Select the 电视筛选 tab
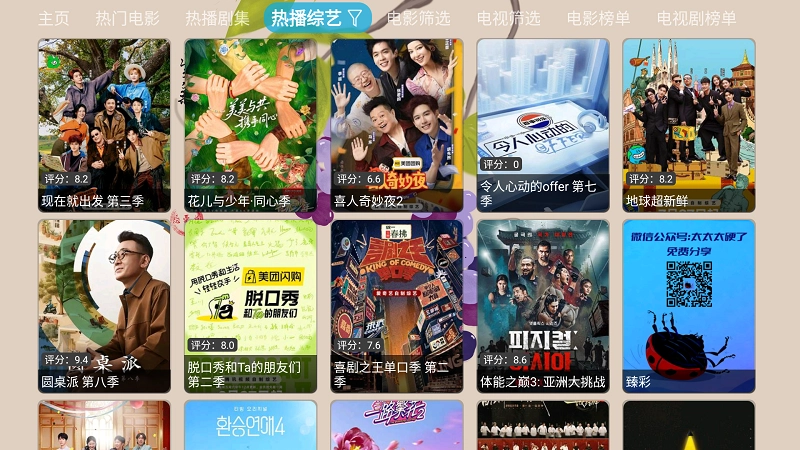 [x=508, y=18]
